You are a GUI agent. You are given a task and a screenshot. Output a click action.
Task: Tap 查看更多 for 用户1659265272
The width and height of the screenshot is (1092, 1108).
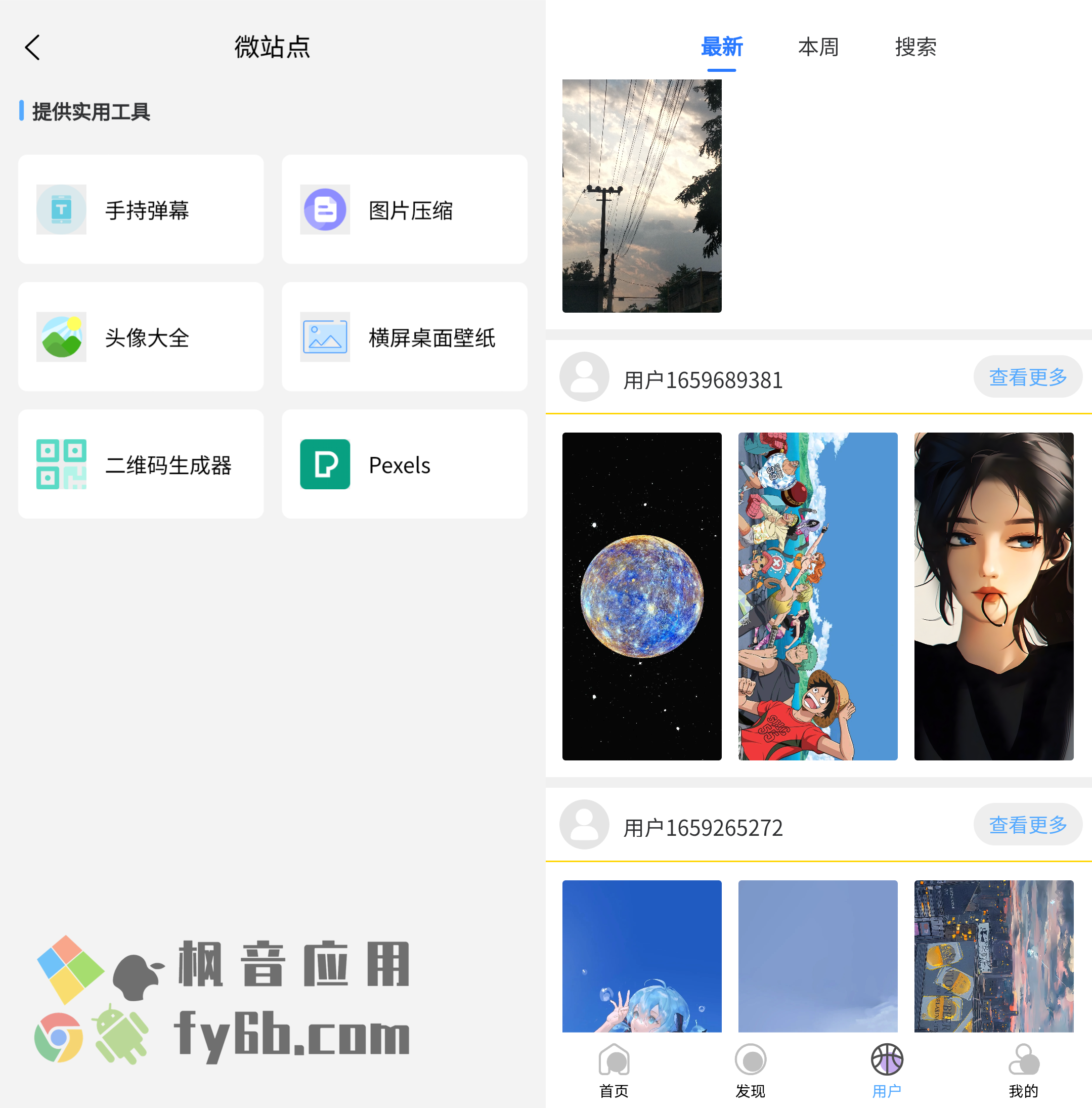pos(1027,825)
